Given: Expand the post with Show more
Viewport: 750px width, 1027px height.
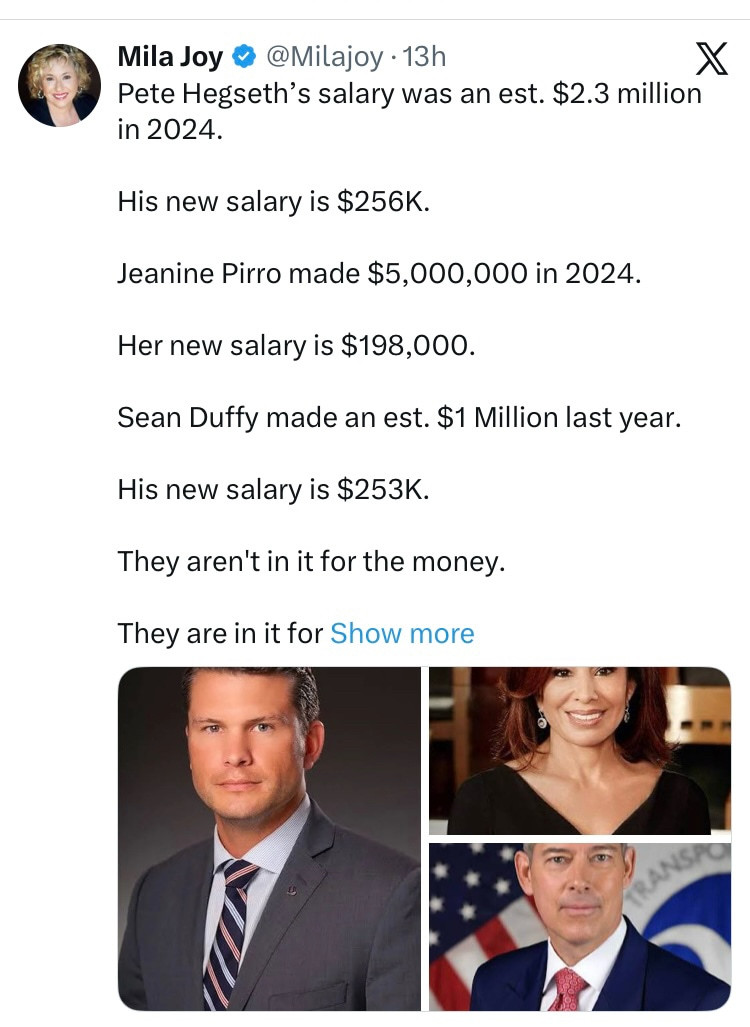Looking at the screenshot, I should pyautogui.click(x=402, y=633).
